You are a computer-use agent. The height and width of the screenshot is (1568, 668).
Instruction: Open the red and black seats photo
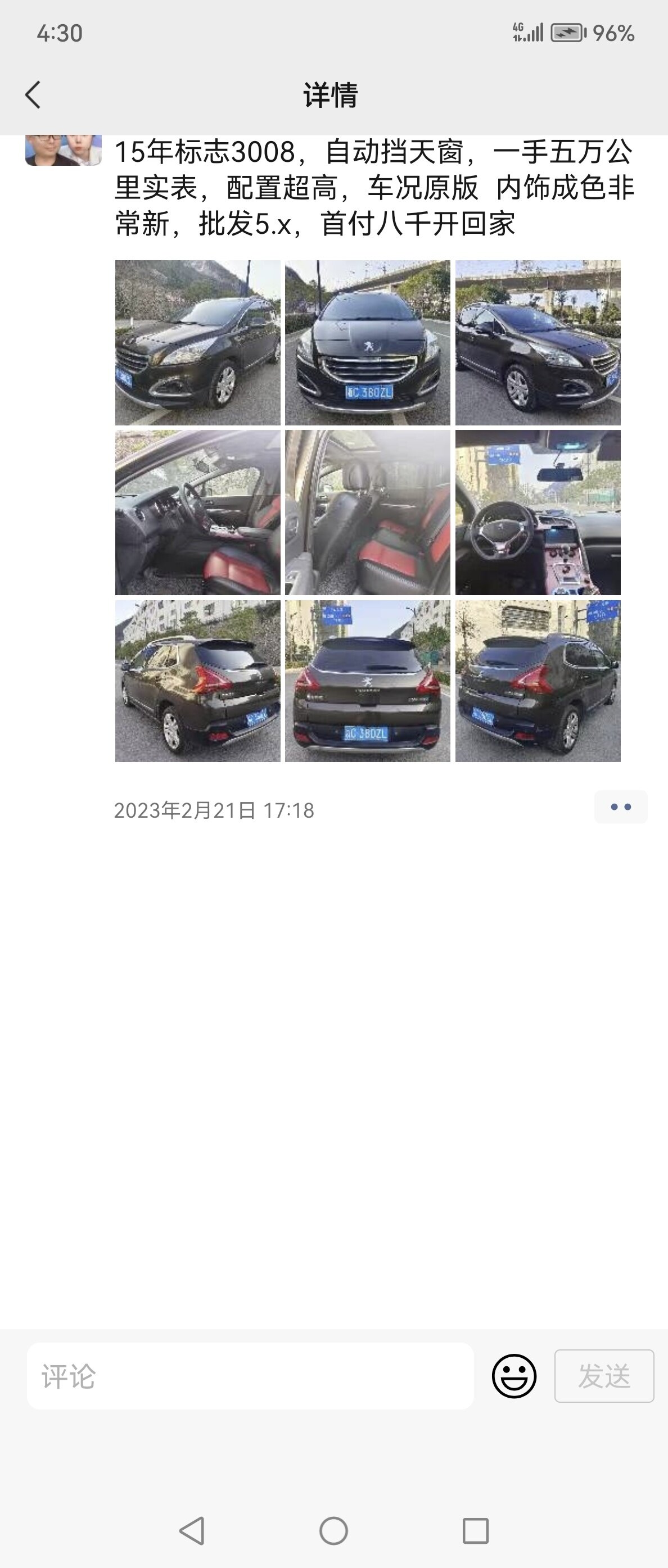368,513
